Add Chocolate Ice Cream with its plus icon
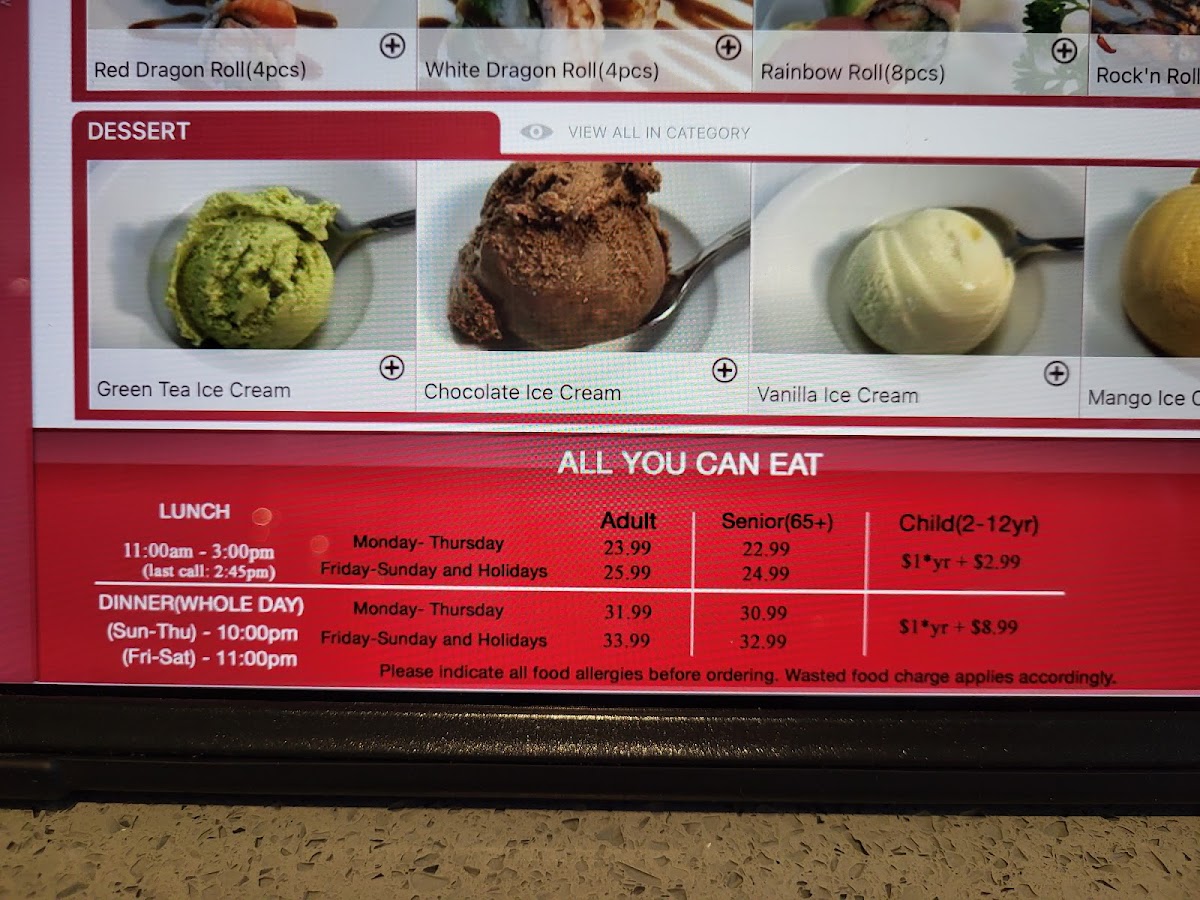This screenshot has height=900, width=1200. 724,371
